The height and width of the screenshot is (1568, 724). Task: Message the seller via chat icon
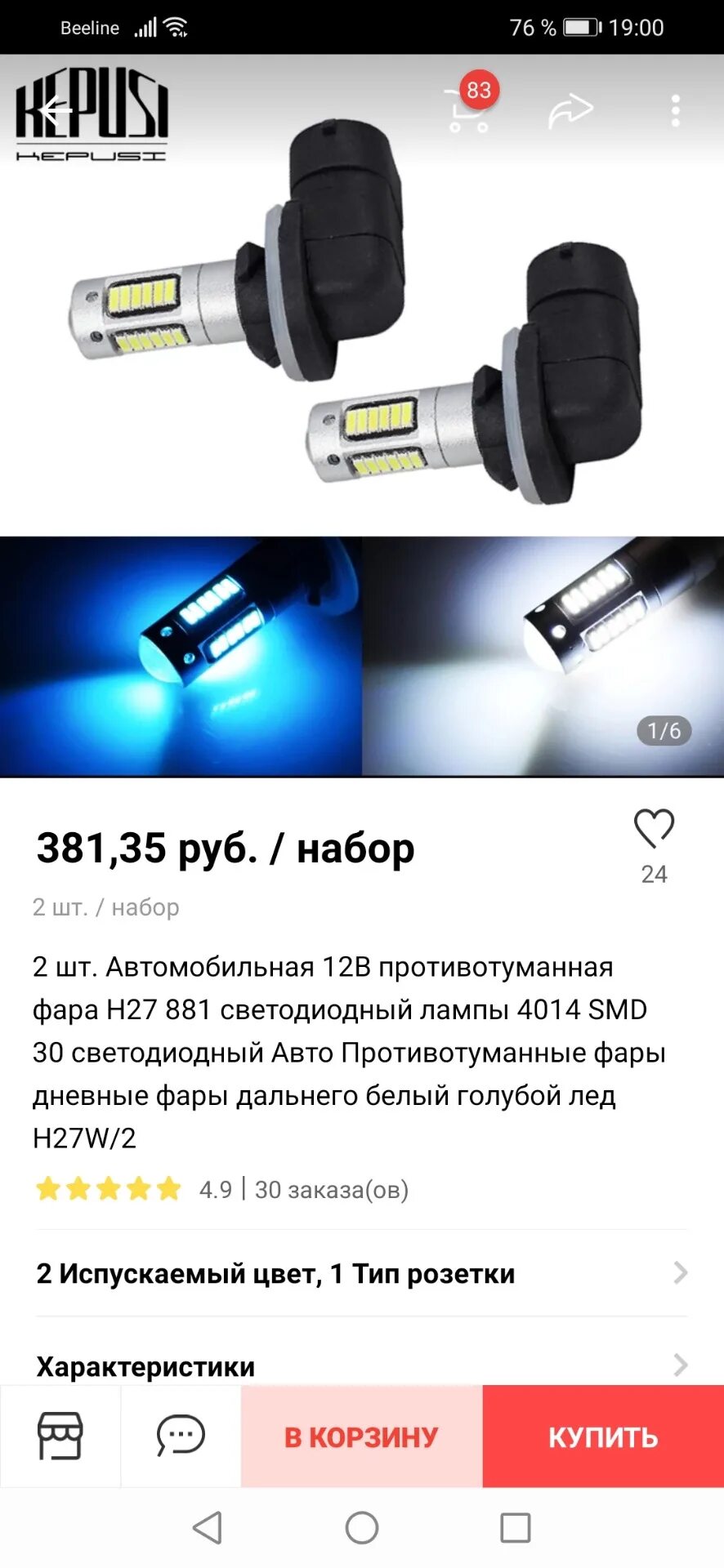[181, 1437]
